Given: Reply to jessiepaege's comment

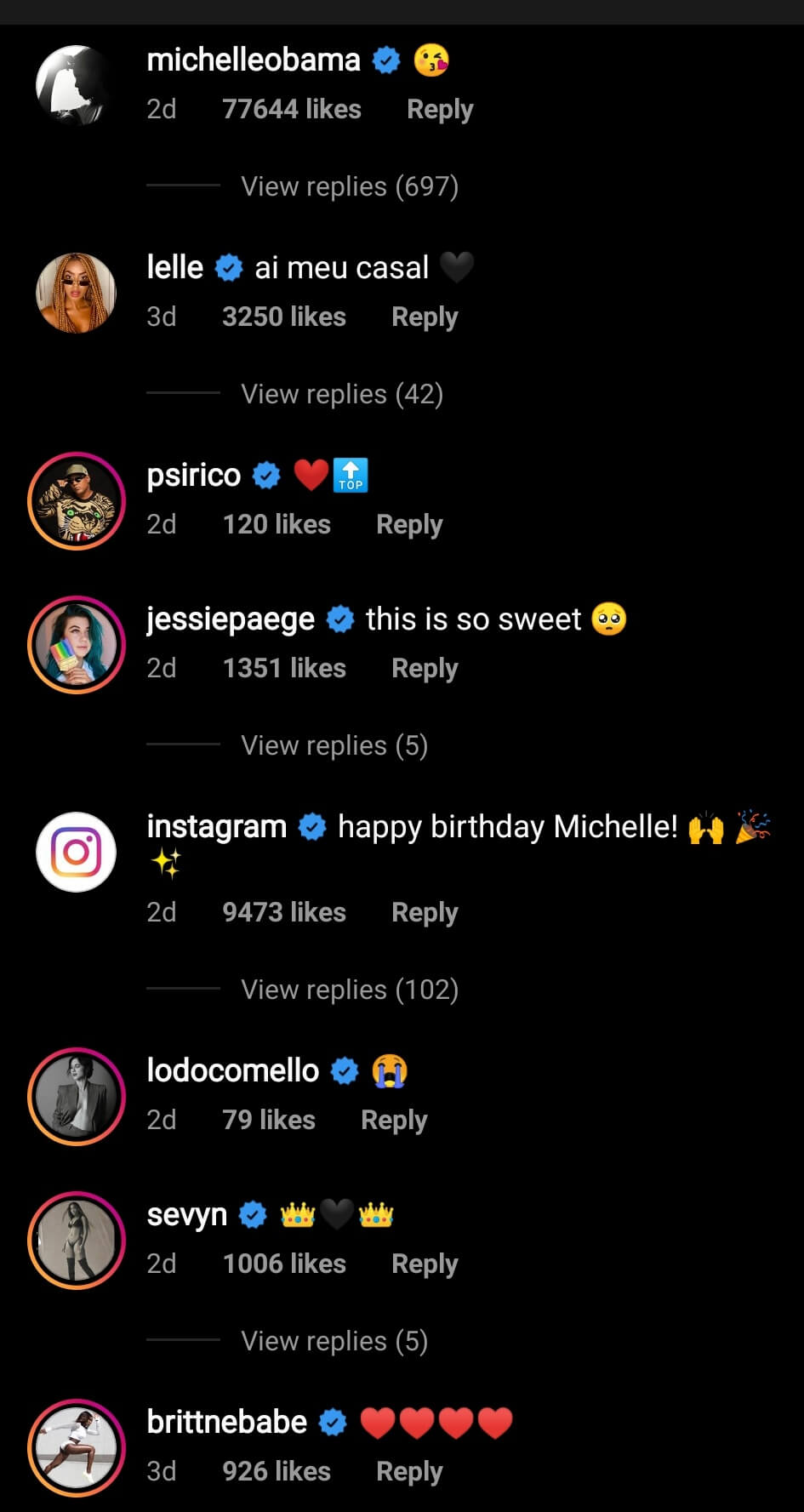Looking at the screenshot, I should (424, 669).
